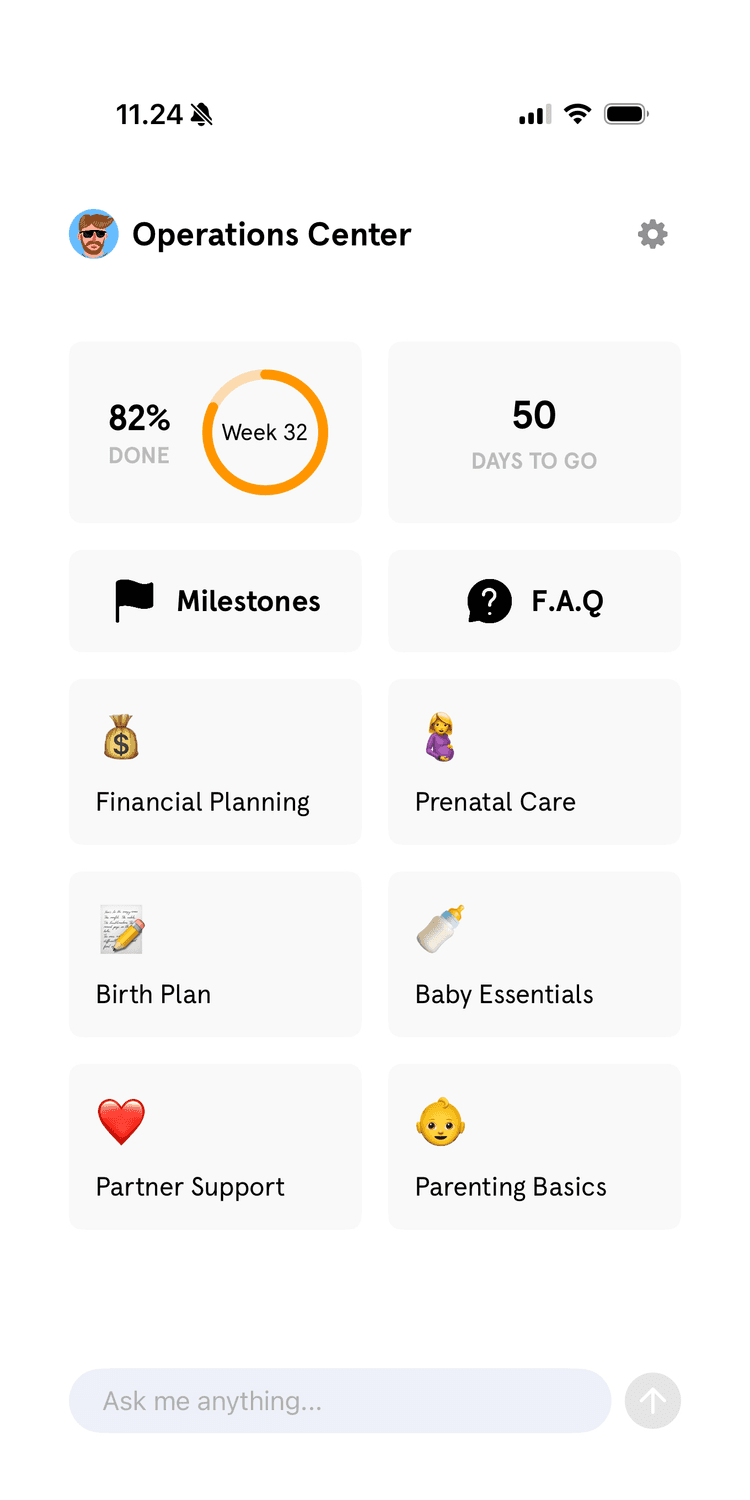Select the baby face Parenting Basics icon
The width and height of the screenshot is (750, 1500).
(x=440, y=1122)
